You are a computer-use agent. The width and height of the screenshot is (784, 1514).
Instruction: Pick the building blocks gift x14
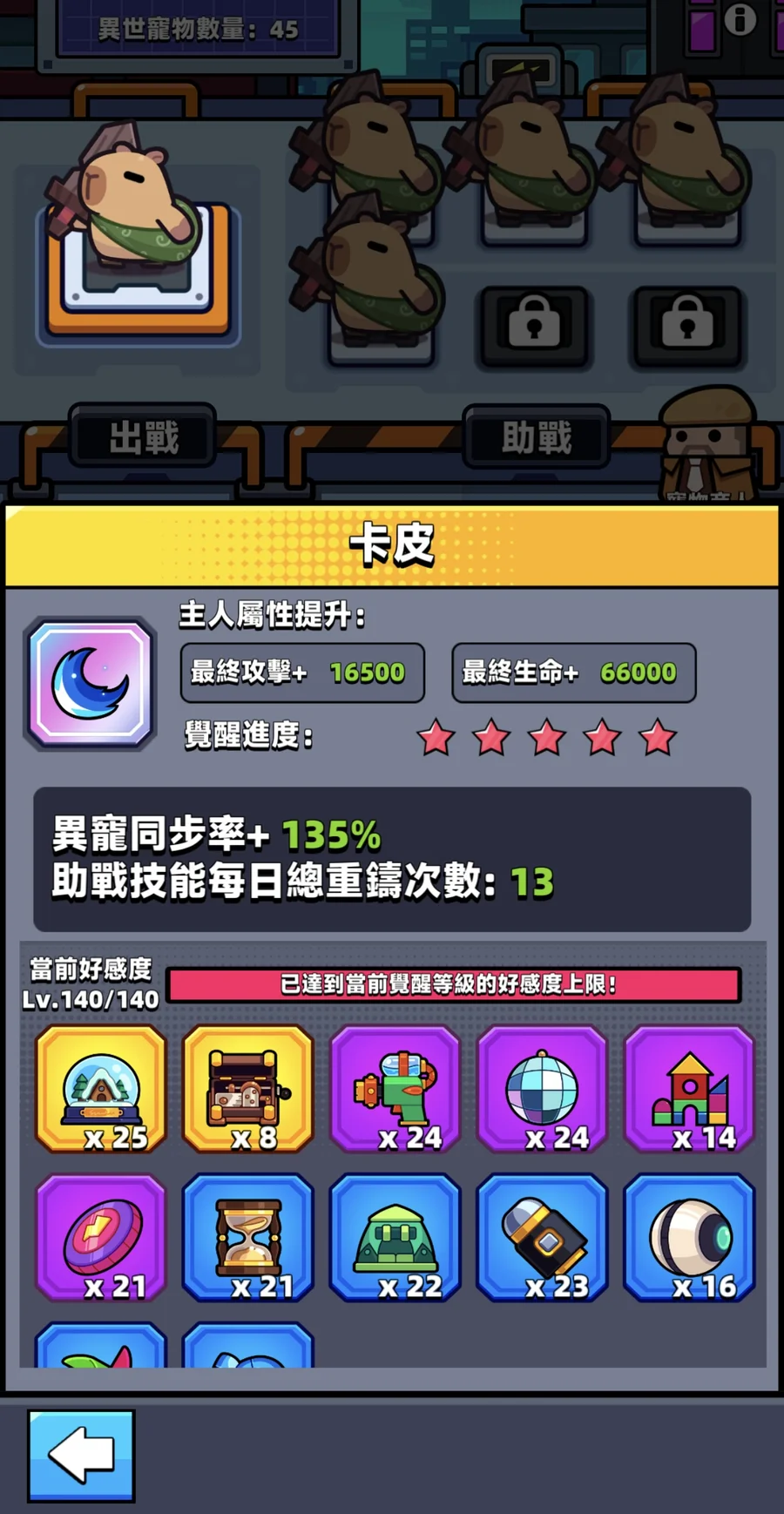tap(690, 1089)
